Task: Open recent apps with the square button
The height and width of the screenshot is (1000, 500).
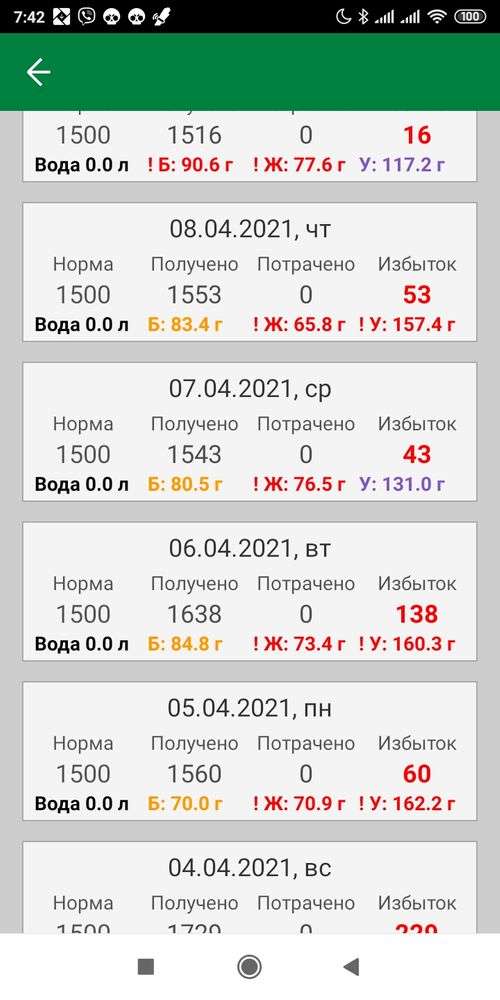Action: tap(146, 967)
